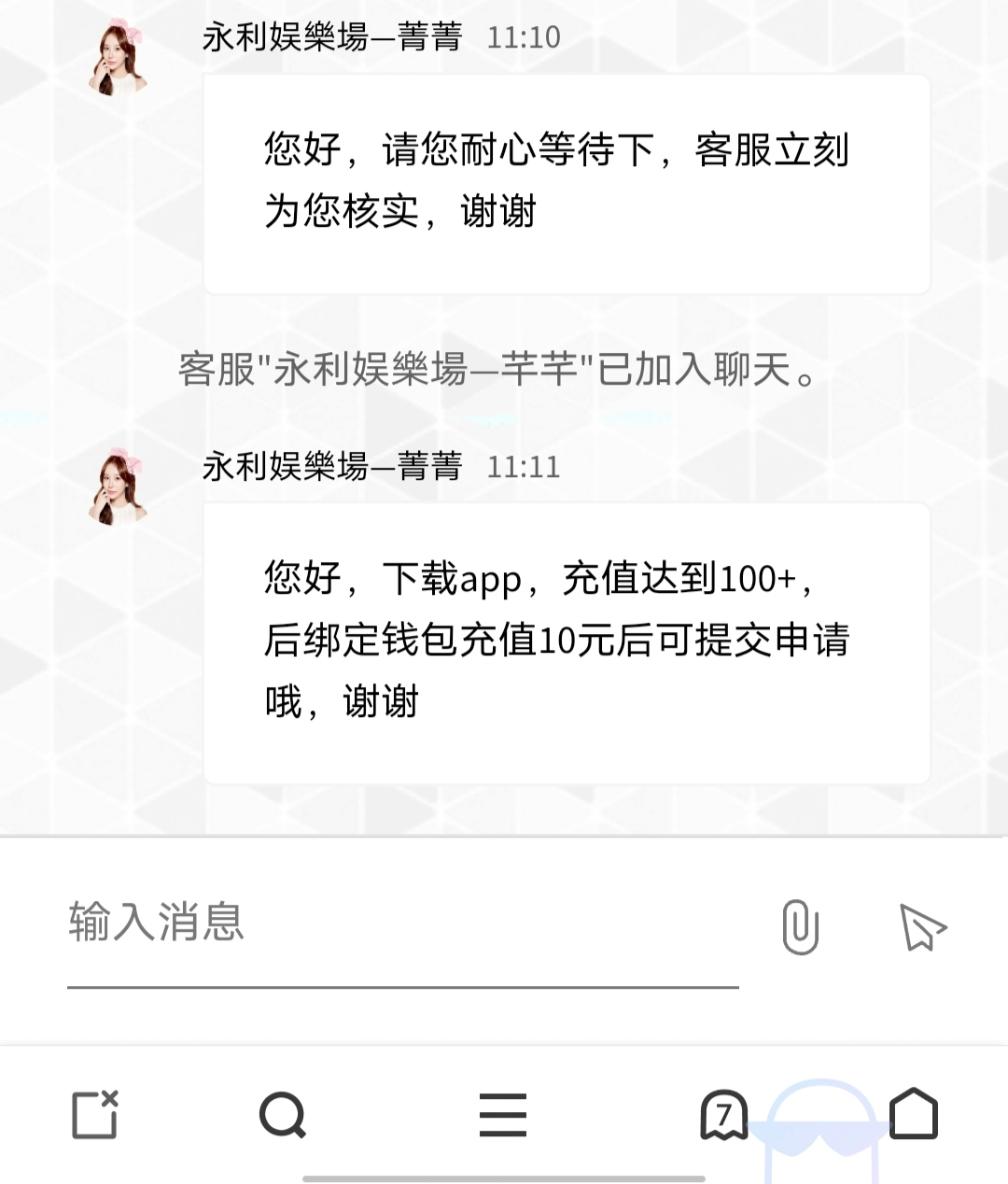Go to the browser home page
The height and width of the screenshot is (1184, 1008).
913,1115
